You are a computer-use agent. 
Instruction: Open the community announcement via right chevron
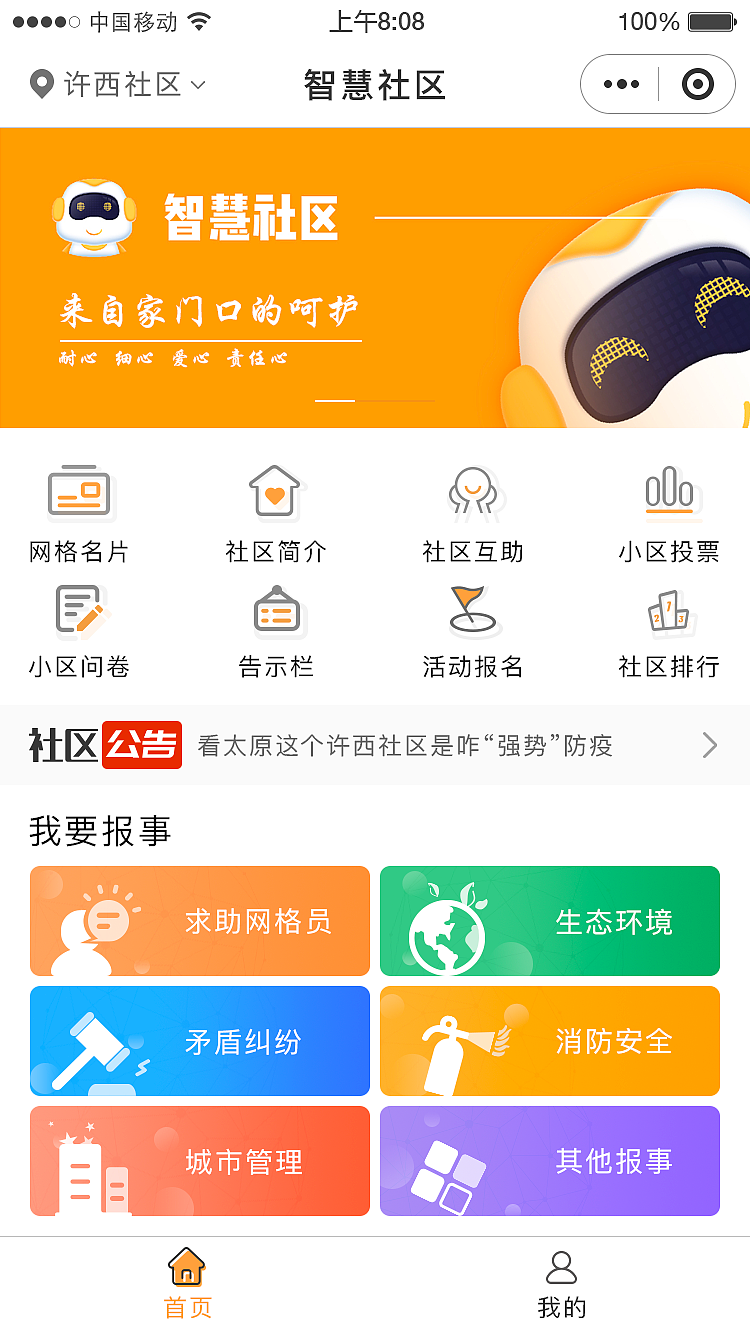[x=710, y=745]
